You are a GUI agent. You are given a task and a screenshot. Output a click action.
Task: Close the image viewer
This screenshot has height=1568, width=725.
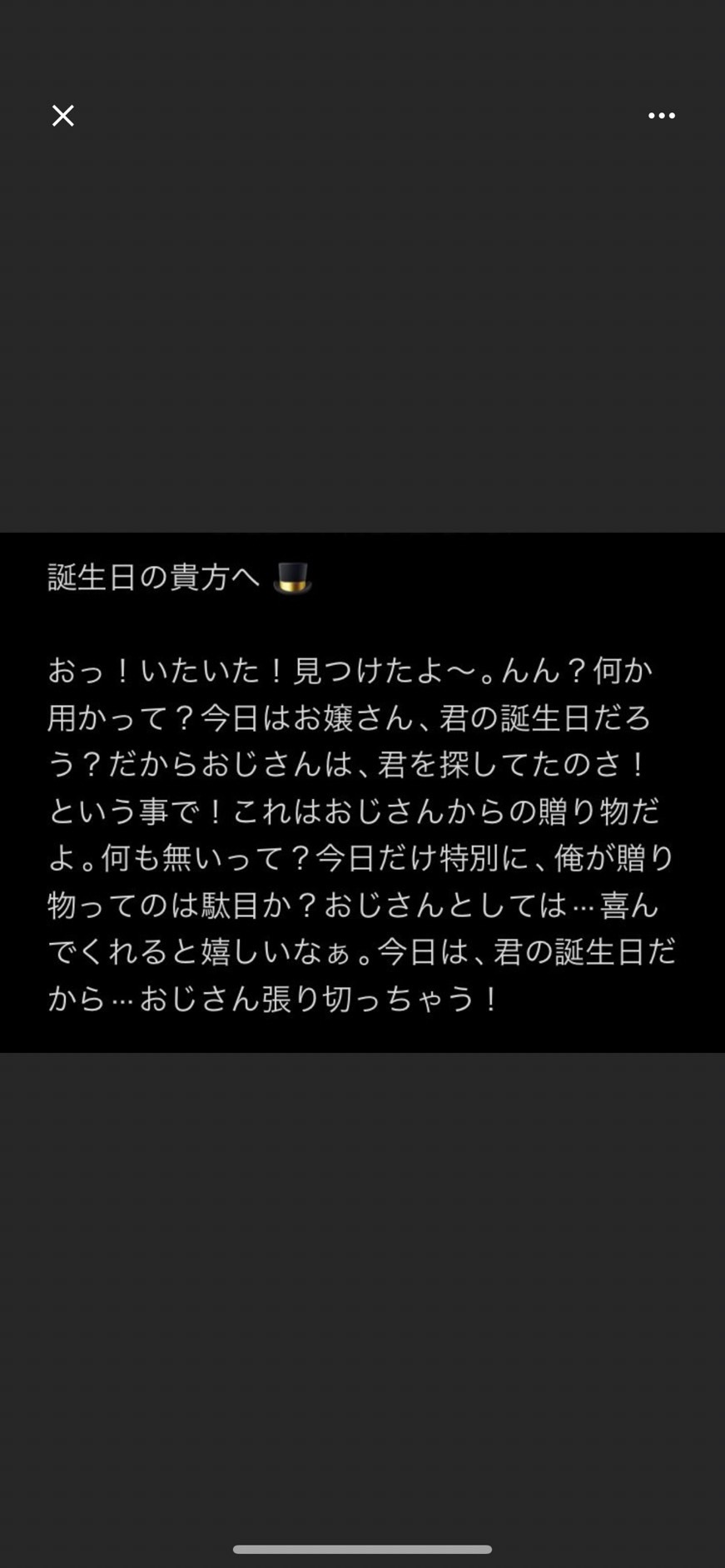coord(63,116)
